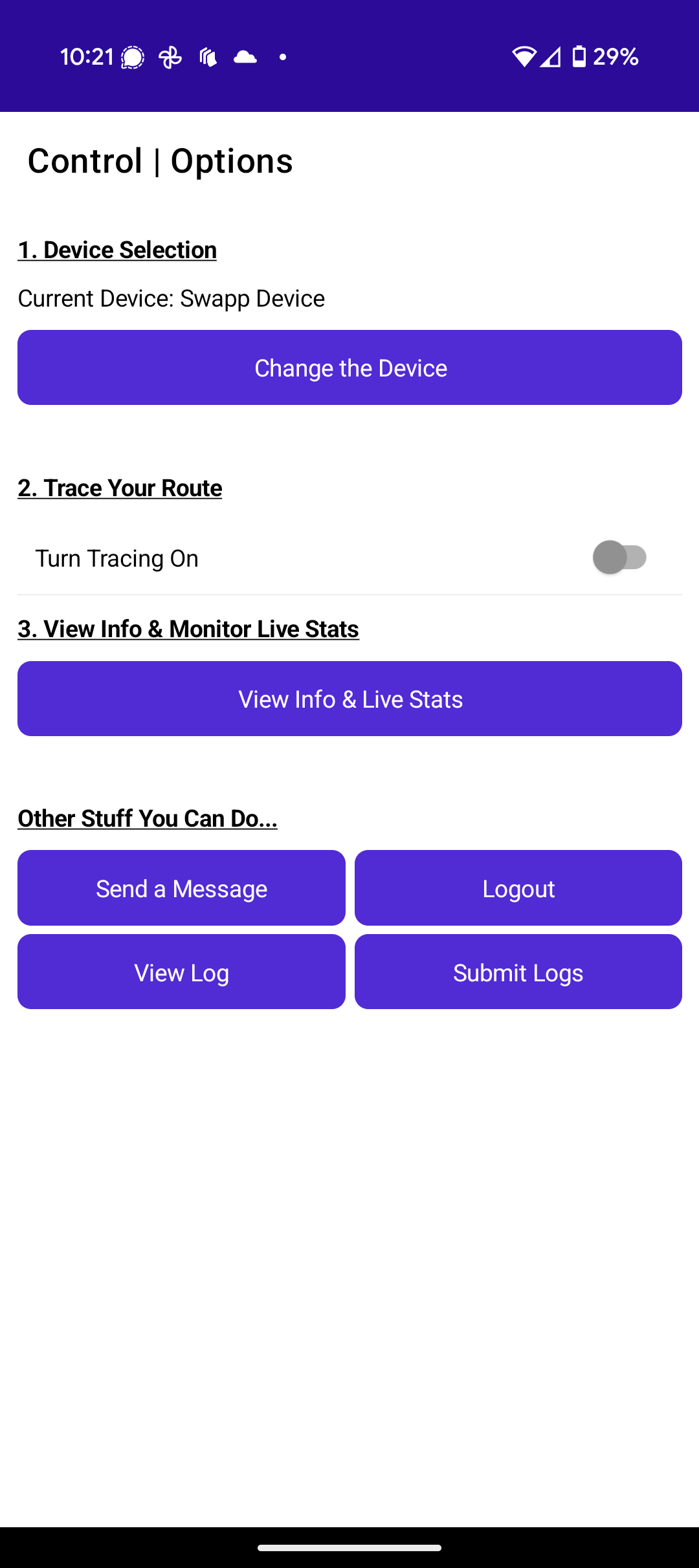The height and width of the screenshot is (1568, 699).
Task: Open View Info & Live Stats
Action: [x=349, y=699]
